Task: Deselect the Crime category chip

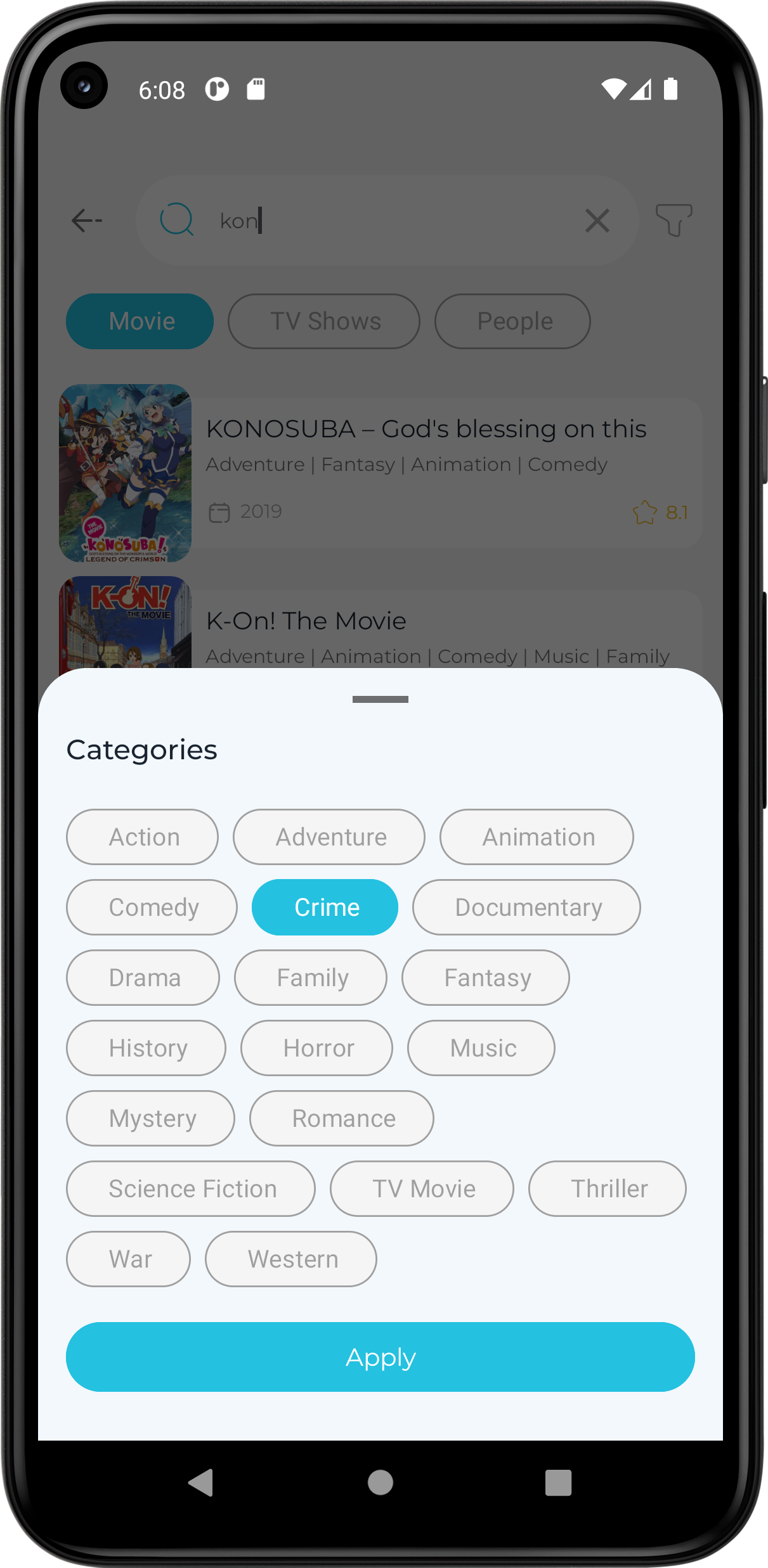Action: point(325,907)
